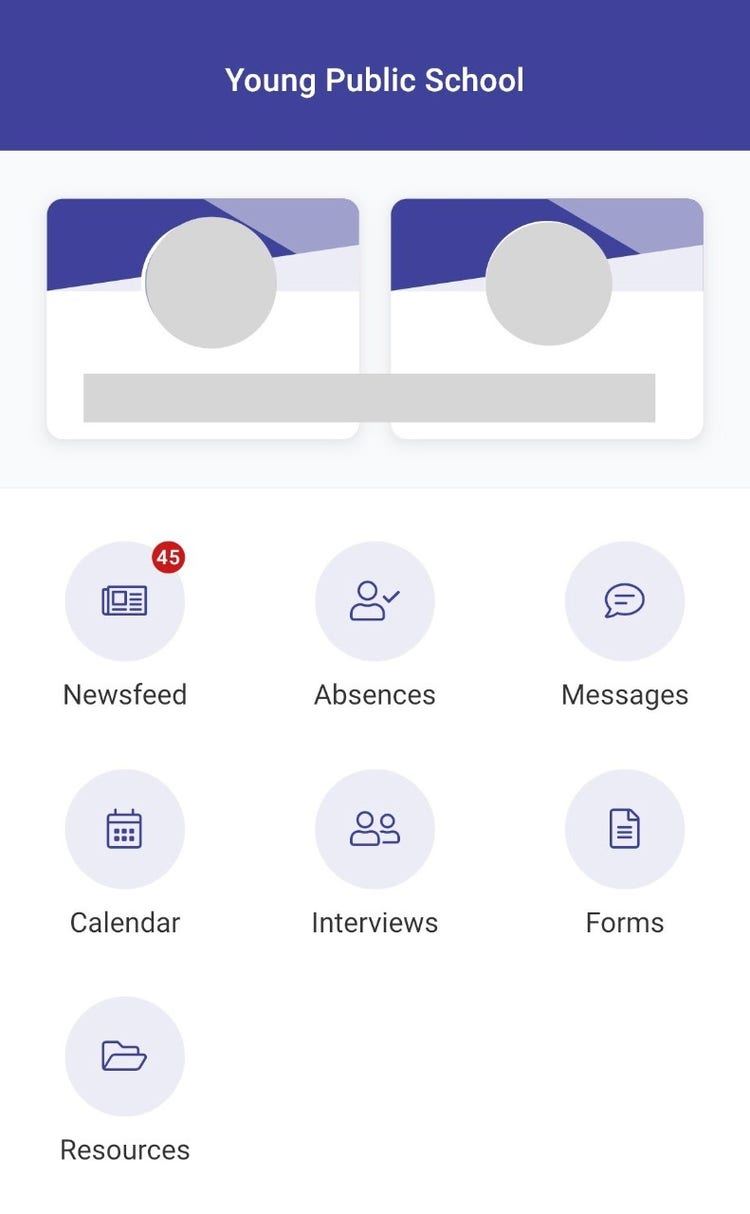View the school Calendar
This screenshot has height=1214, width=750.
click(x=125, y=829)
